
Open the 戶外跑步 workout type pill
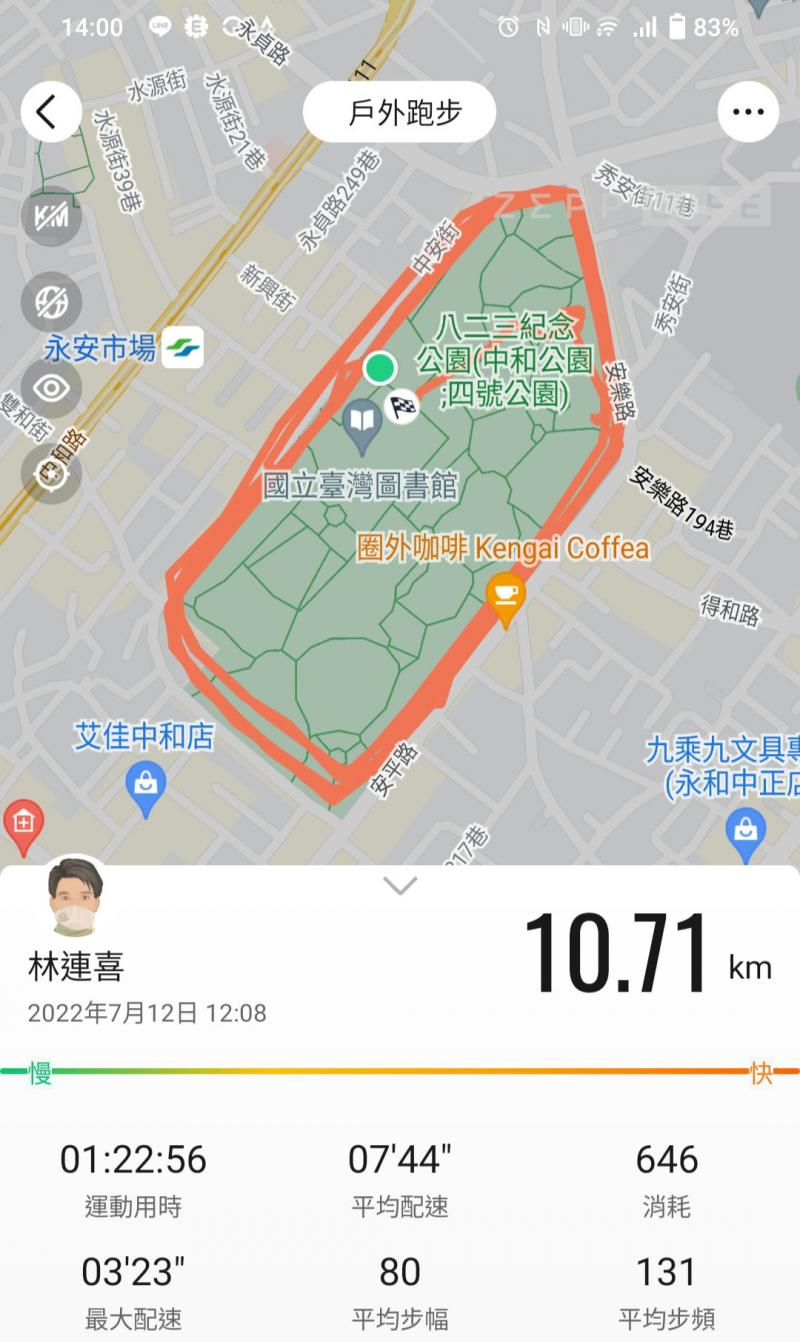click(x=400, y=112)
